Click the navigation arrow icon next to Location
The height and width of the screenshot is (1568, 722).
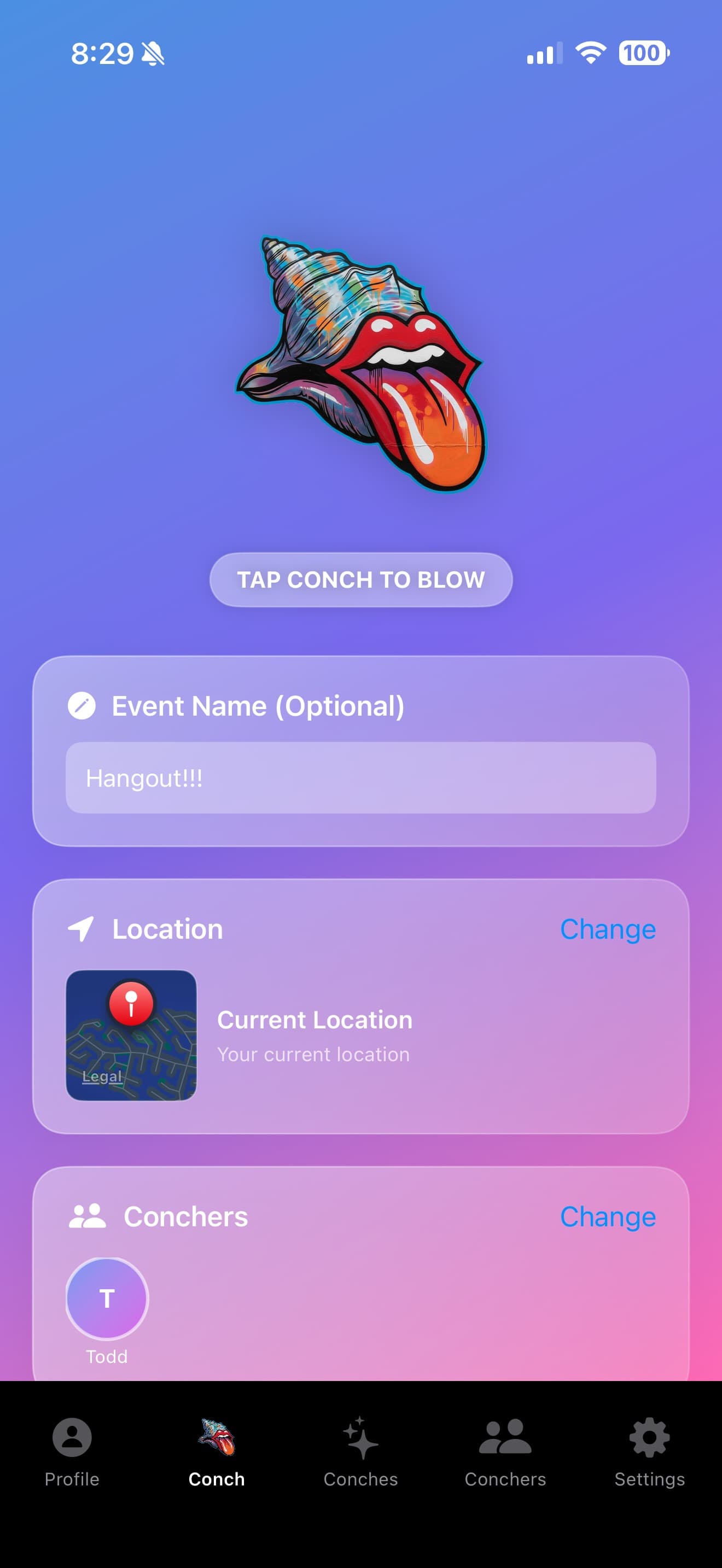pyautogui.click(x=83, y=928)
